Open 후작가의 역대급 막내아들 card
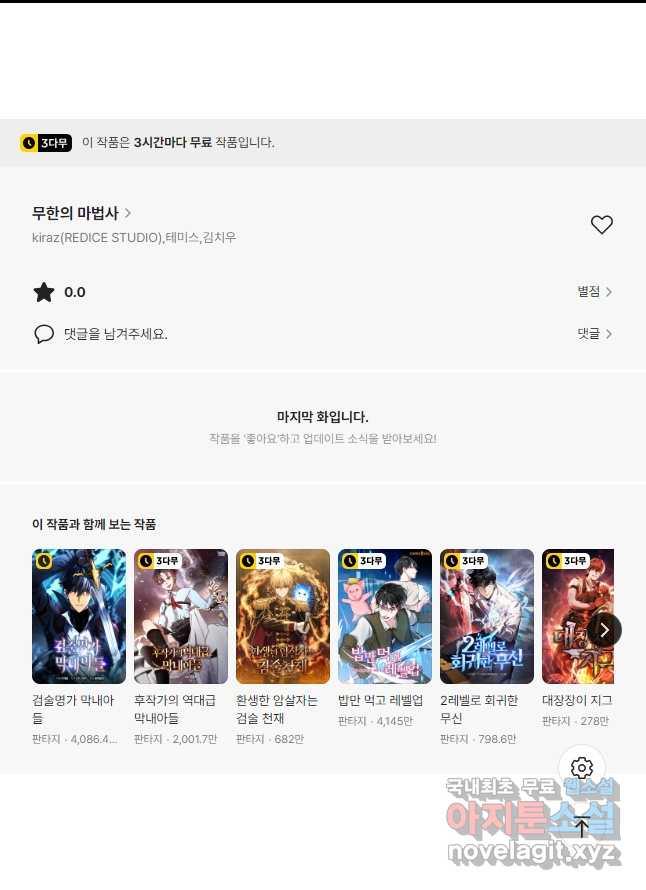Viewport: 646px width, 890px height. tap(181, 616)
